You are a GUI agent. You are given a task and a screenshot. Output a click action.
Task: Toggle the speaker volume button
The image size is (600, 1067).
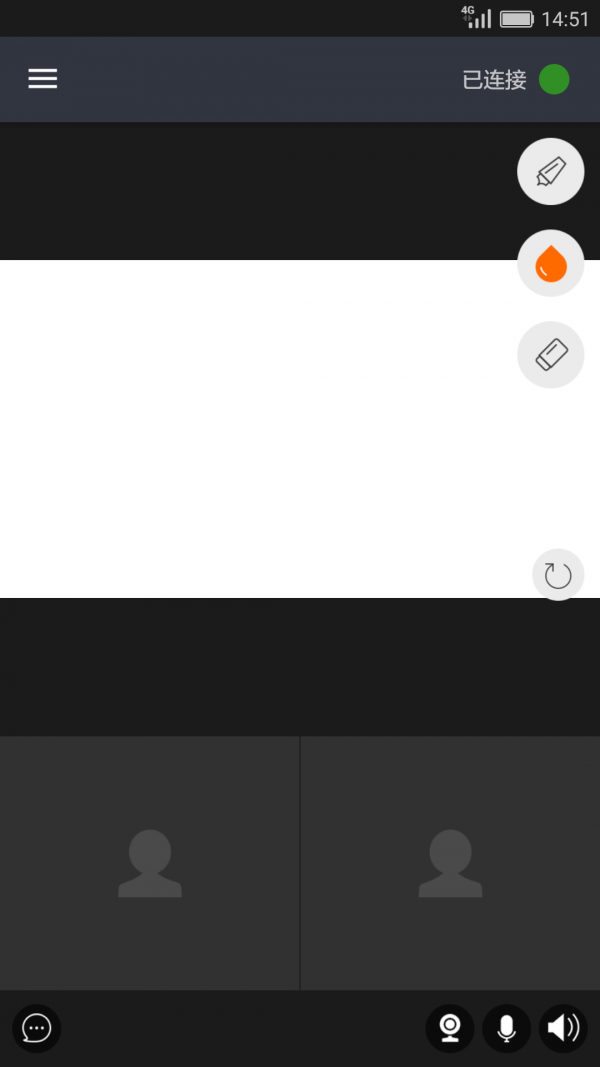(x=563, y=1028)
